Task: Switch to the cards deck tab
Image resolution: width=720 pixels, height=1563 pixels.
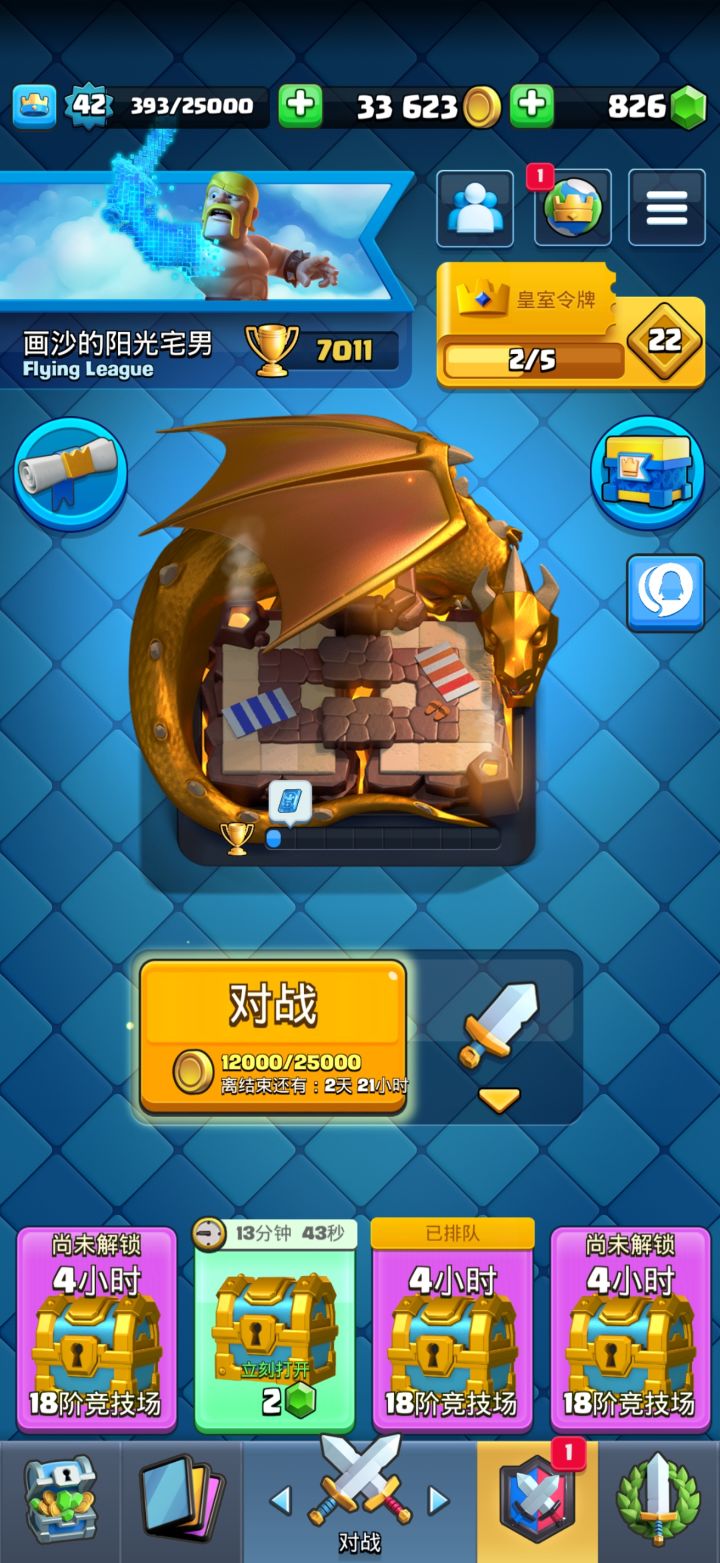Action: click(181, 1499)
